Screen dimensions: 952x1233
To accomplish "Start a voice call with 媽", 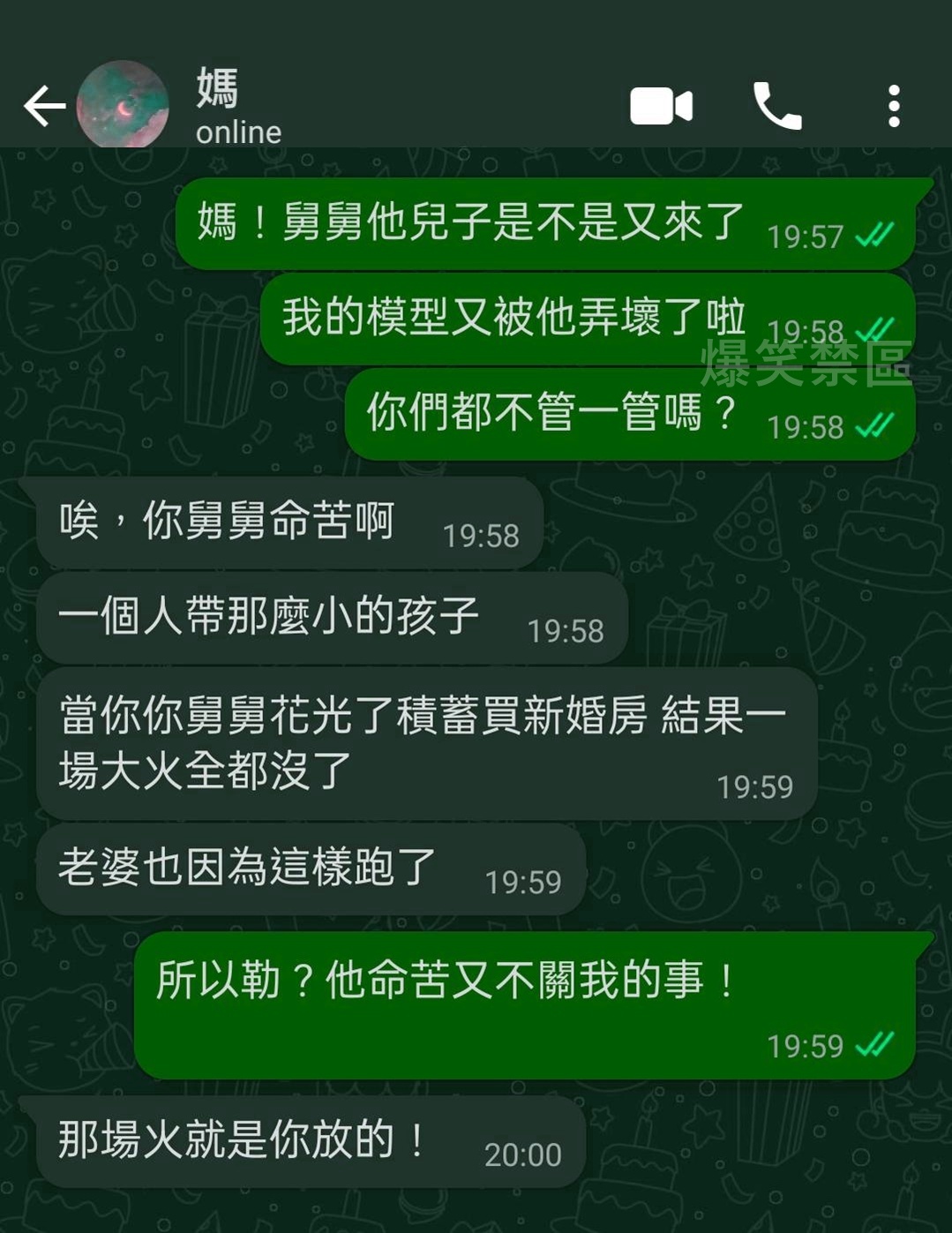I will pyautogui.click(x=776, y=107).
